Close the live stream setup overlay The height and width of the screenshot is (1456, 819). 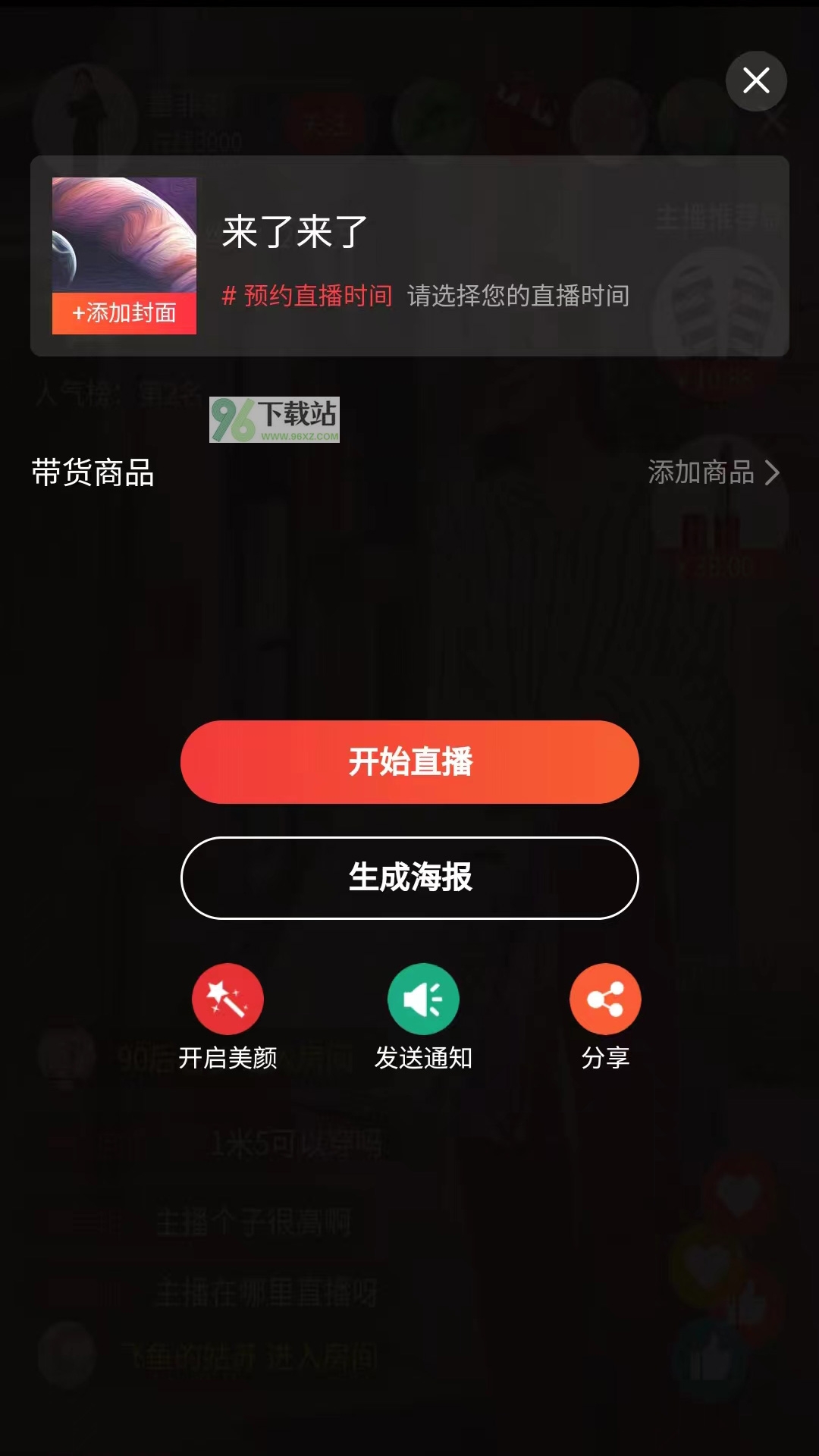(x=756, y=81)
